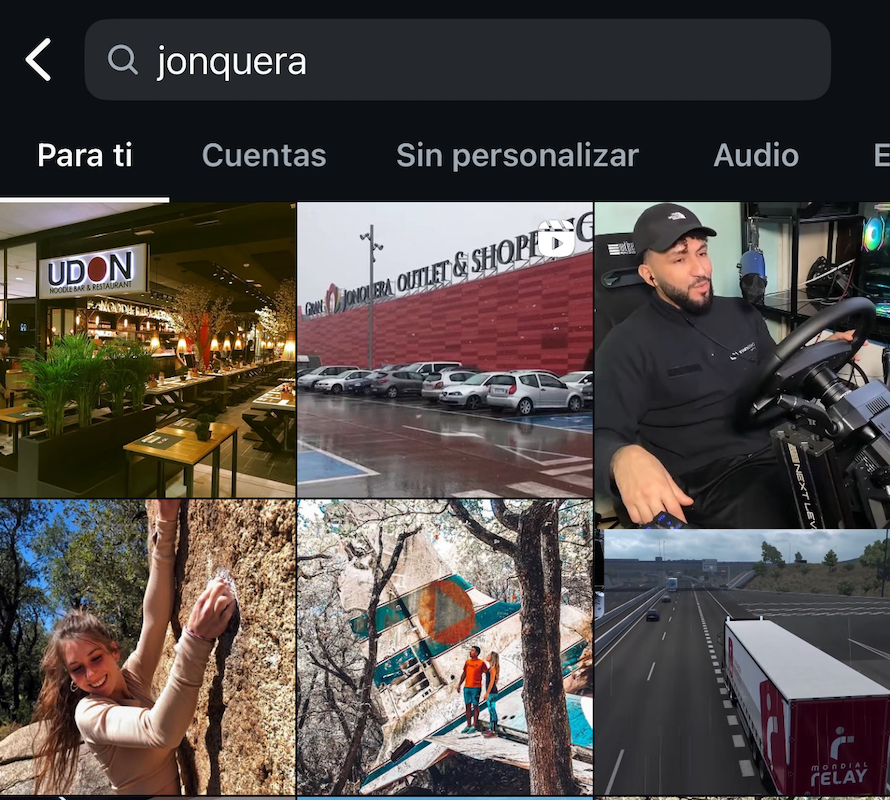
Task: Open the crashed airplane in forest post
Action: click(445, 648)
